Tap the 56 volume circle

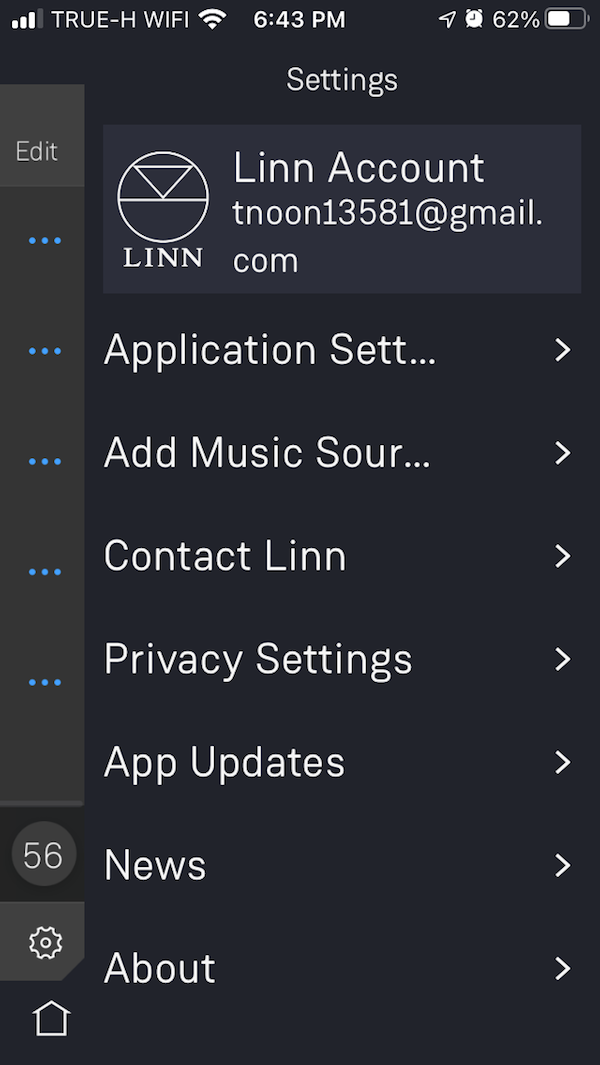coord(43,854)
